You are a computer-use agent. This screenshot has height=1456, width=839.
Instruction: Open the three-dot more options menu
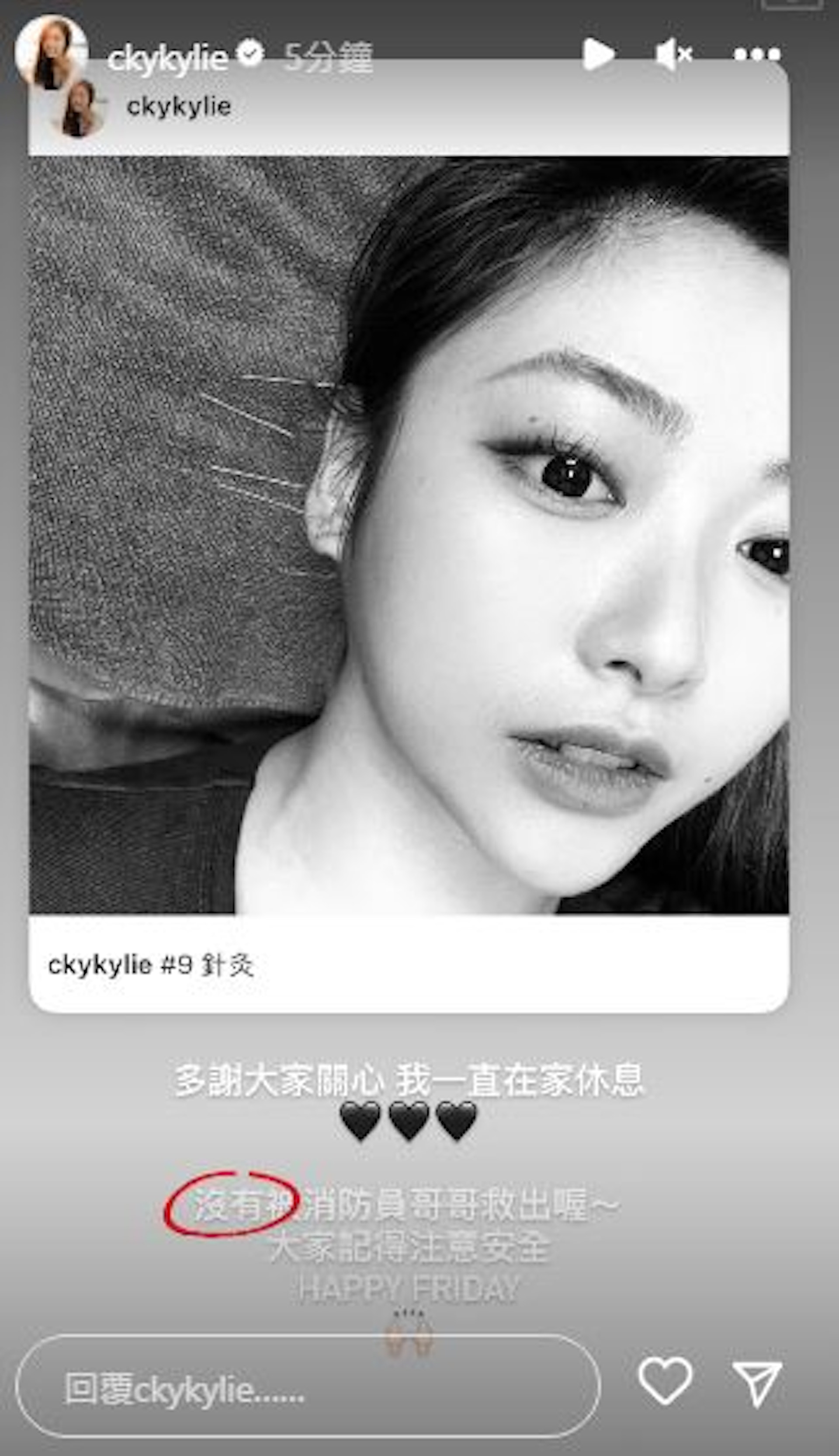point(756,55)
